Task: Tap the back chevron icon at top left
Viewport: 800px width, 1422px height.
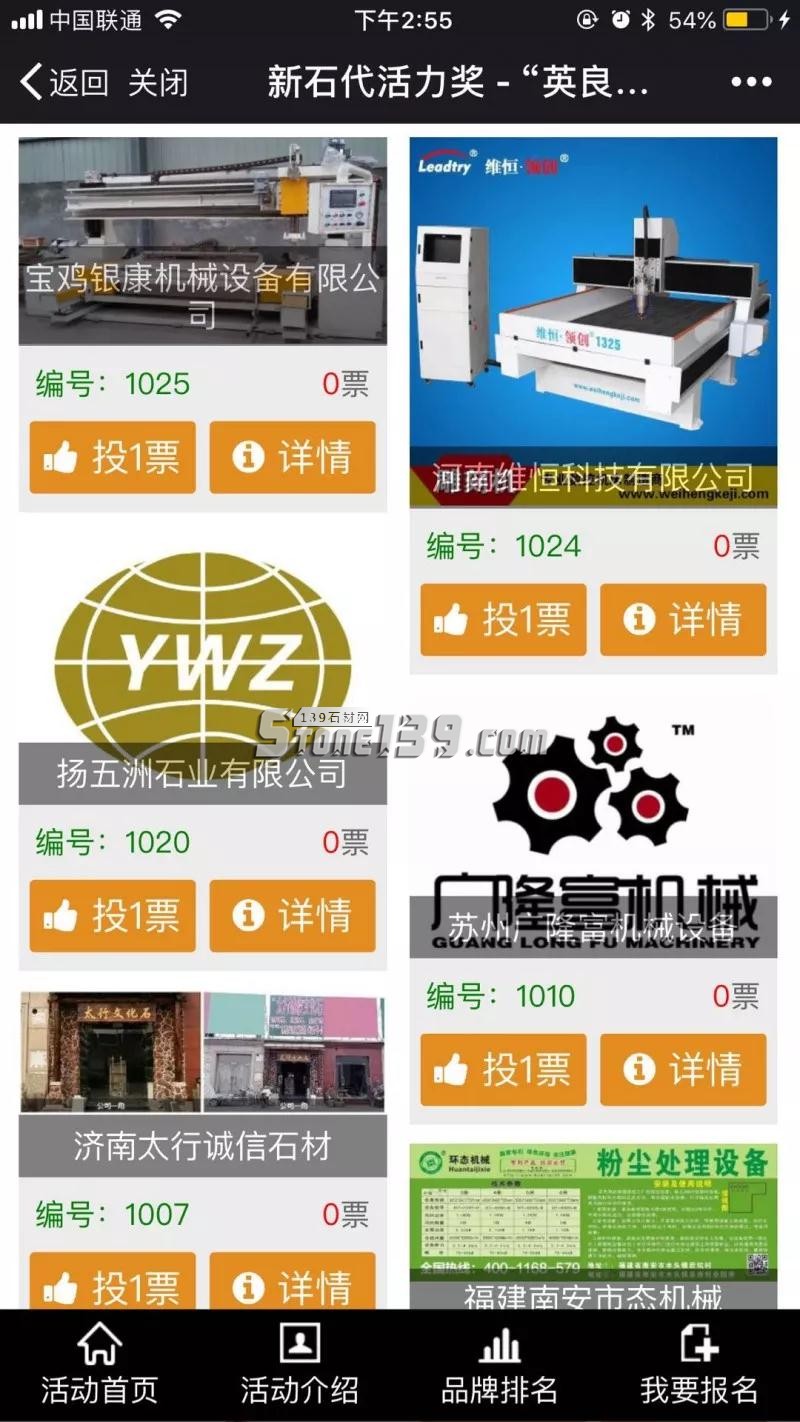Action: [30, 83]
